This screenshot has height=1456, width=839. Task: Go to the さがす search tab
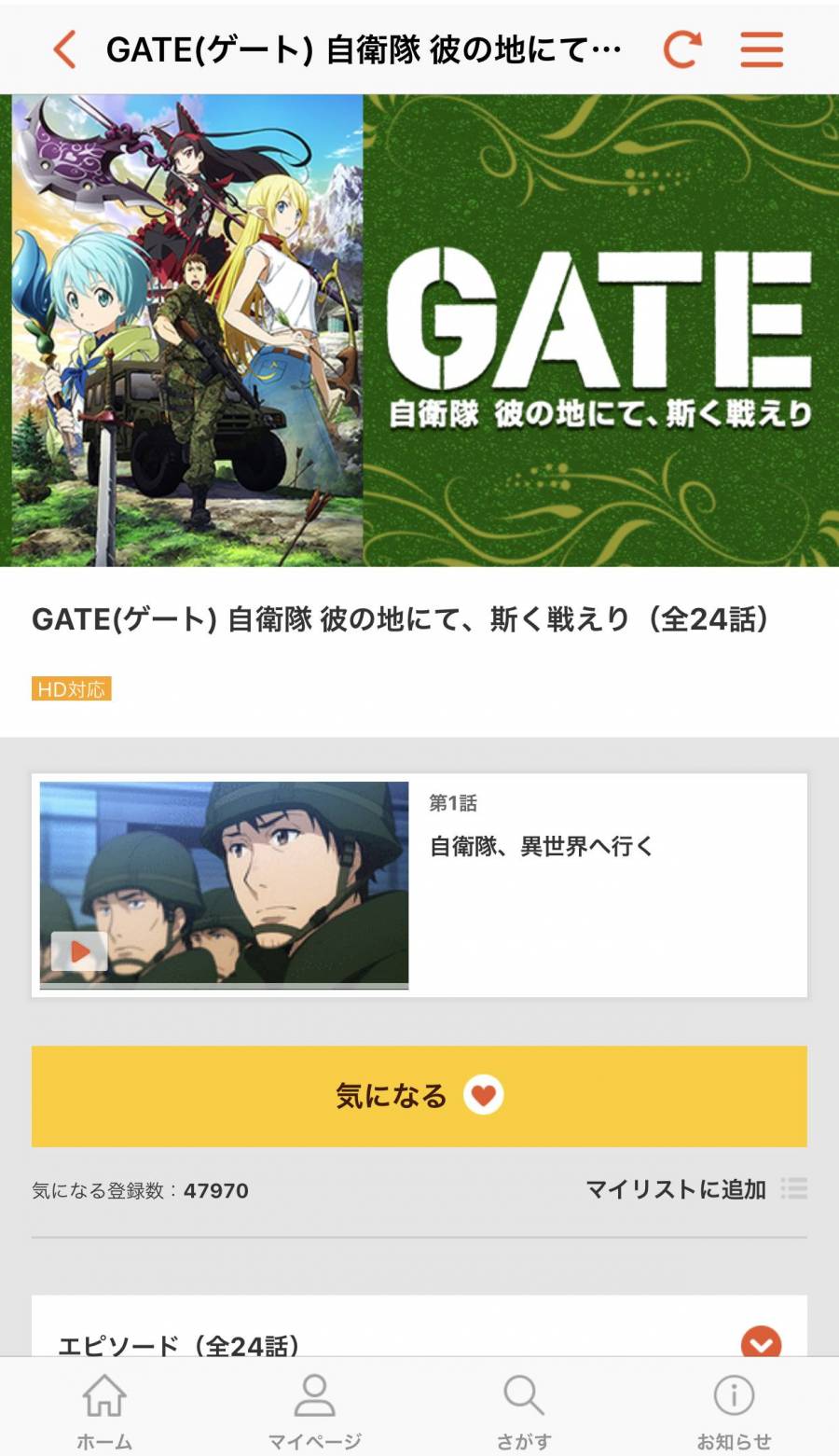point(524,1410)
